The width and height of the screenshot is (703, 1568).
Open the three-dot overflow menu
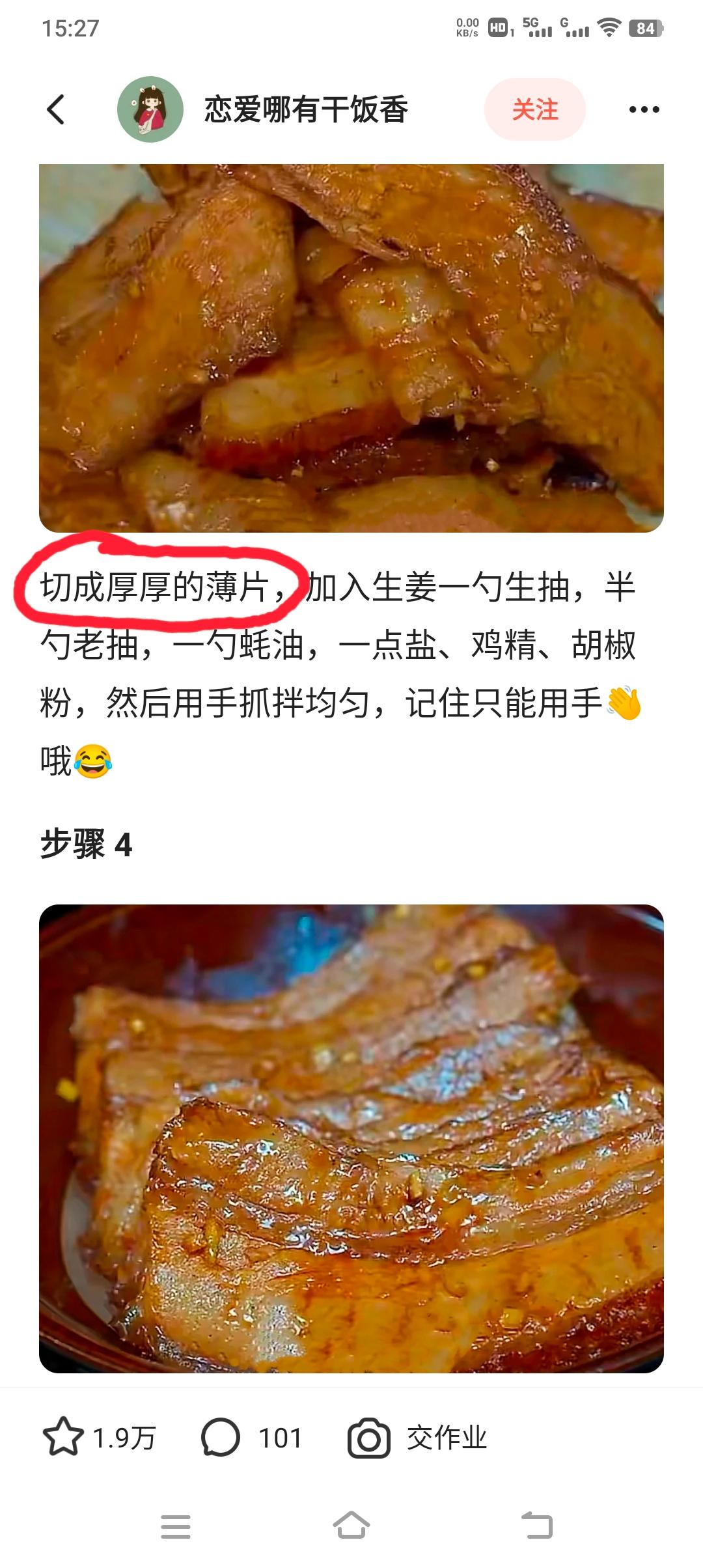[644, 109]
